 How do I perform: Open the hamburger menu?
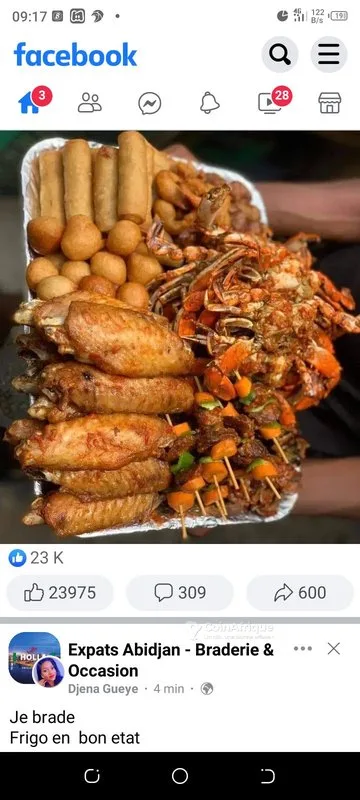click(x=329, y=55)
